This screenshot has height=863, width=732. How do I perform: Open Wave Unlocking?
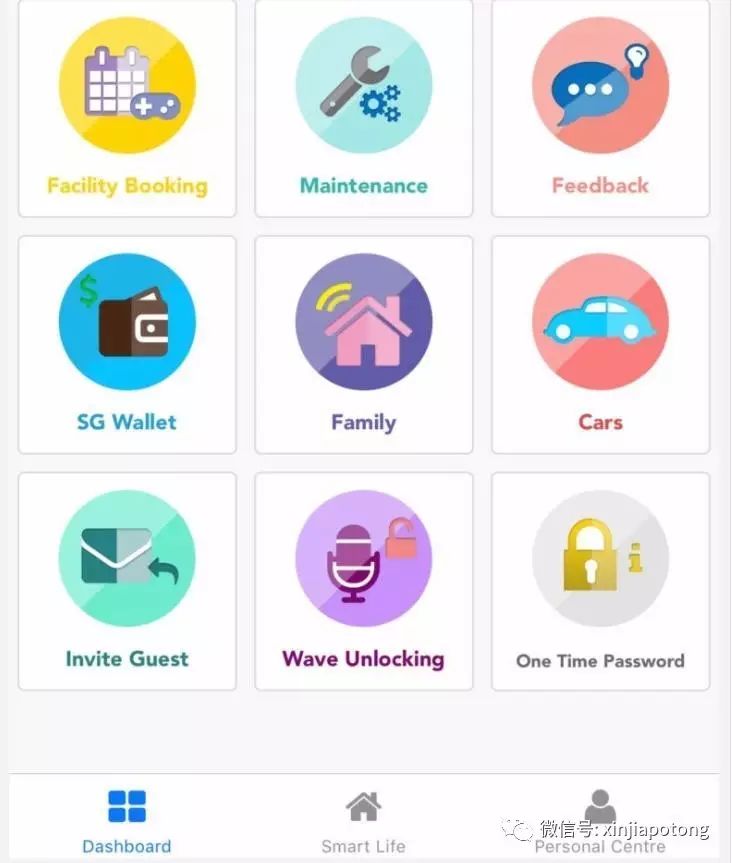click(x=364, y=581)
